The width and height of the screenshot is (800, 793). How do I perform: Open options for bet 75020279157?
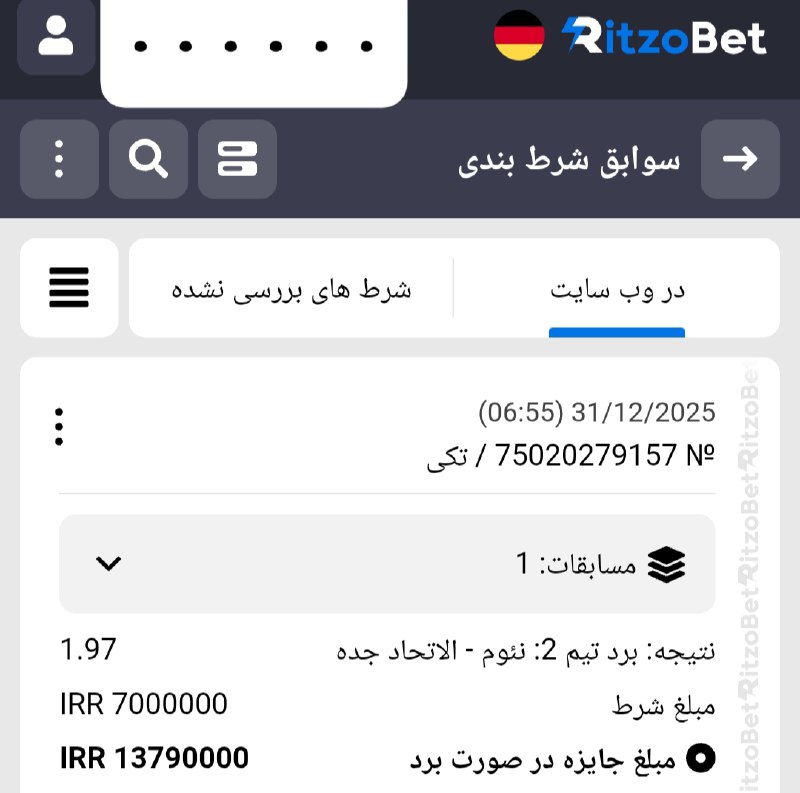(60, 427)
